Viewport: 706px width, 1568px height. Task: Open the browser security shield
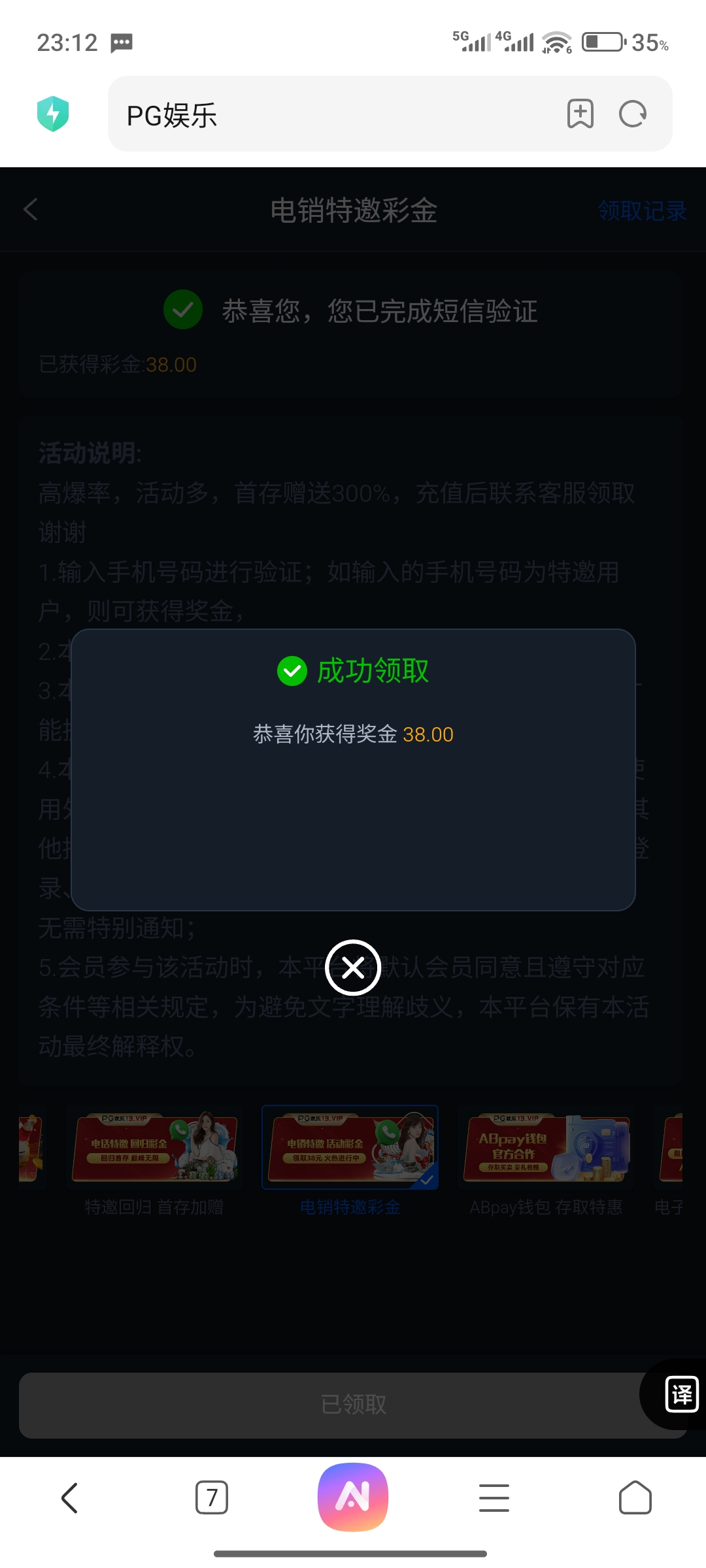(x=53, y=114)
